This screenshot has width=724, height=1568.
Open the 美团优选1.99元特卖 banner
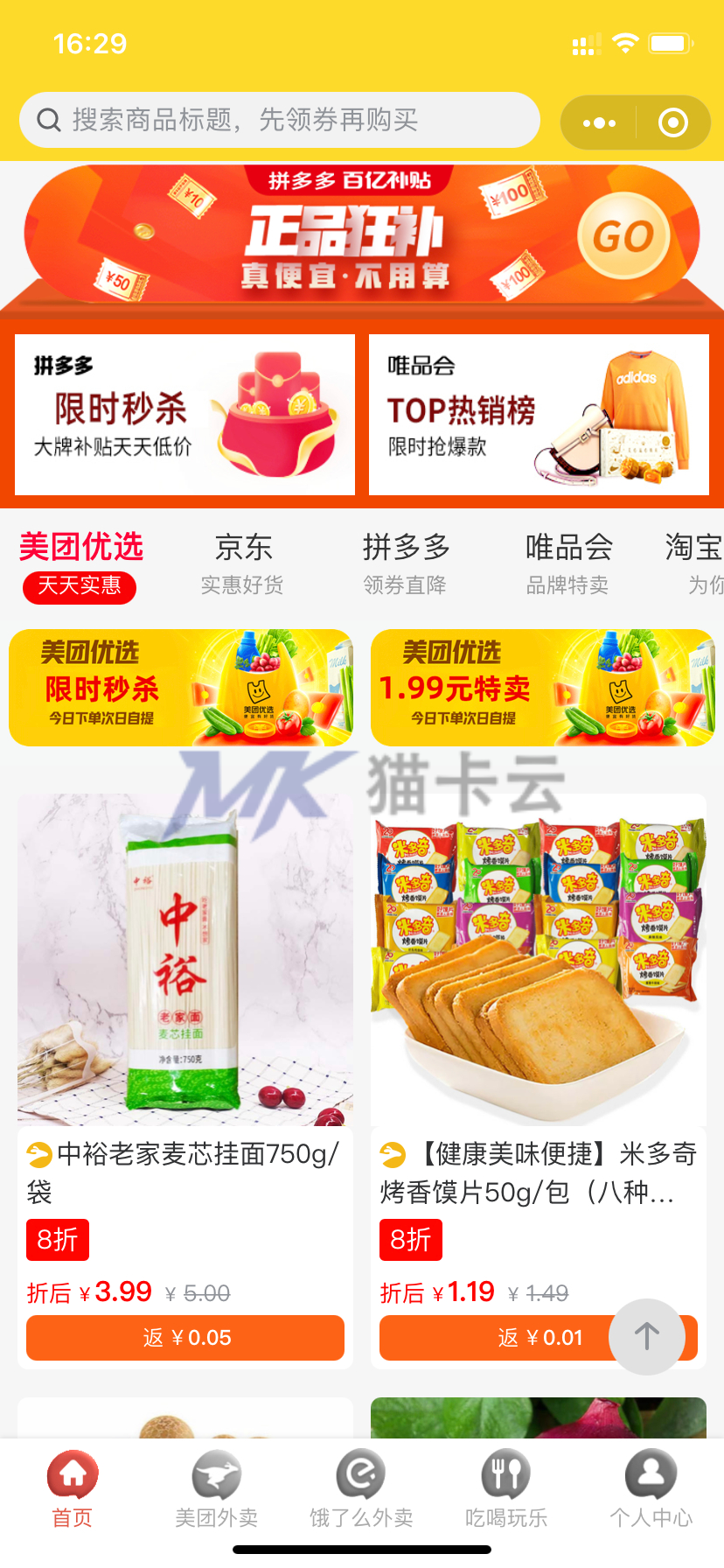[543, 688]
